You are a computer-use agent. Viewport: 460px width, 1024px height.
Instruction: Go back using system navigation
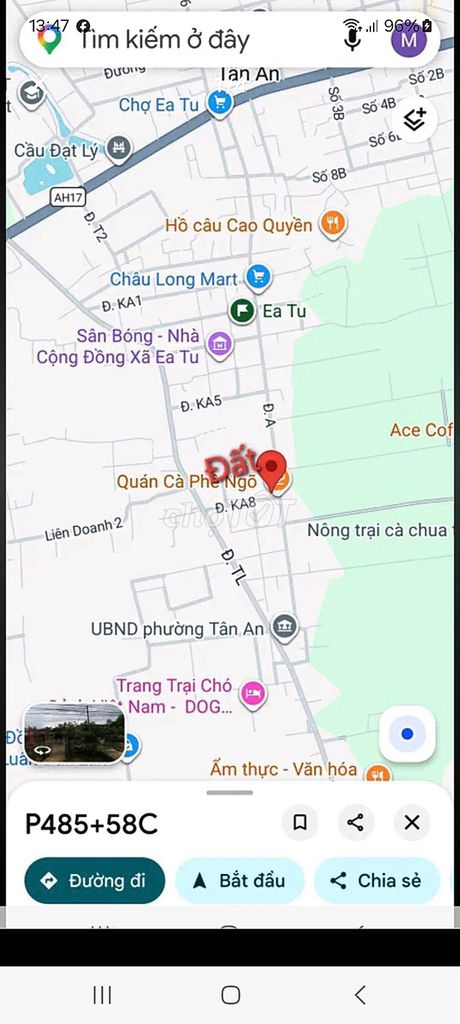tap(360, 995)
